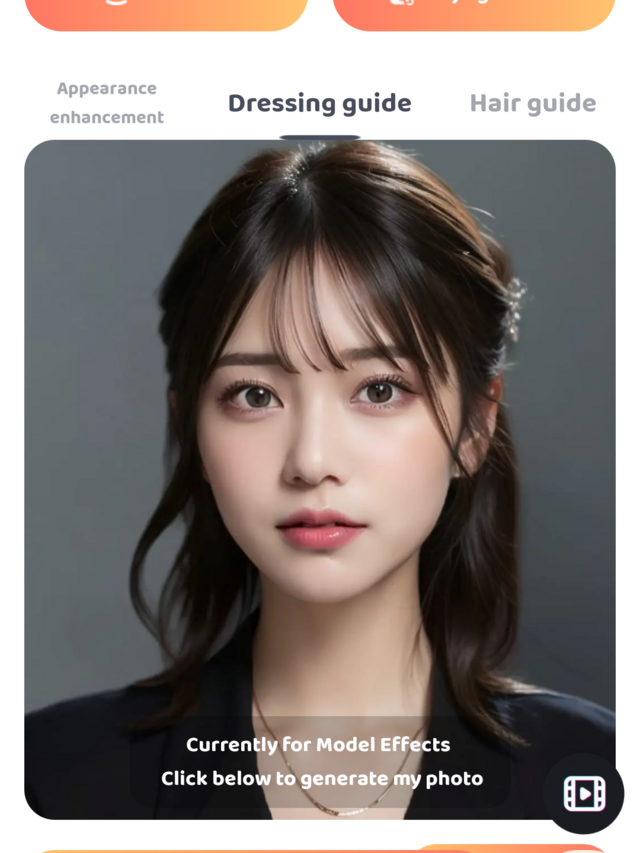Screen dimensions: 640x853
Task: Switch to the Appearance enhancement tab
Action: (107, 103)
